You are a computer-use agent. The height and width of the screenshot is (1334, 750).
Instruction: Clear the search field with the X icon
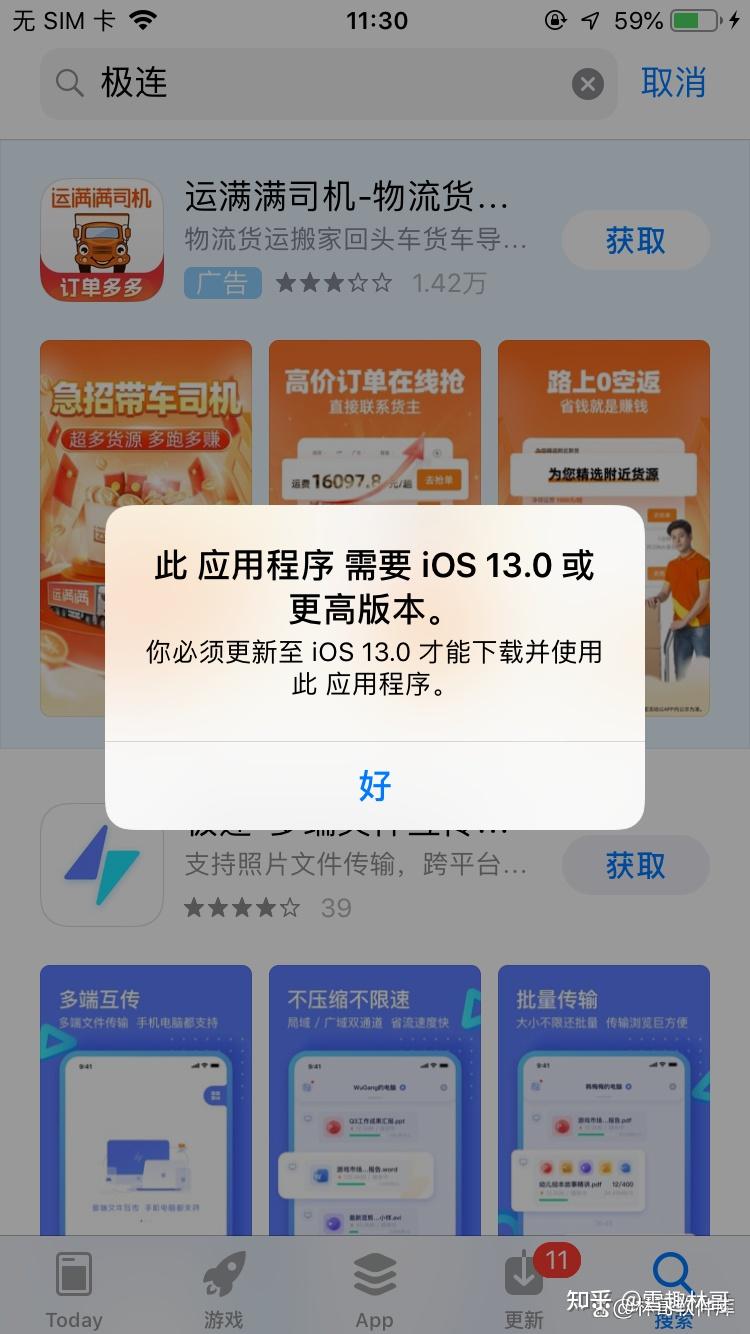588,84
